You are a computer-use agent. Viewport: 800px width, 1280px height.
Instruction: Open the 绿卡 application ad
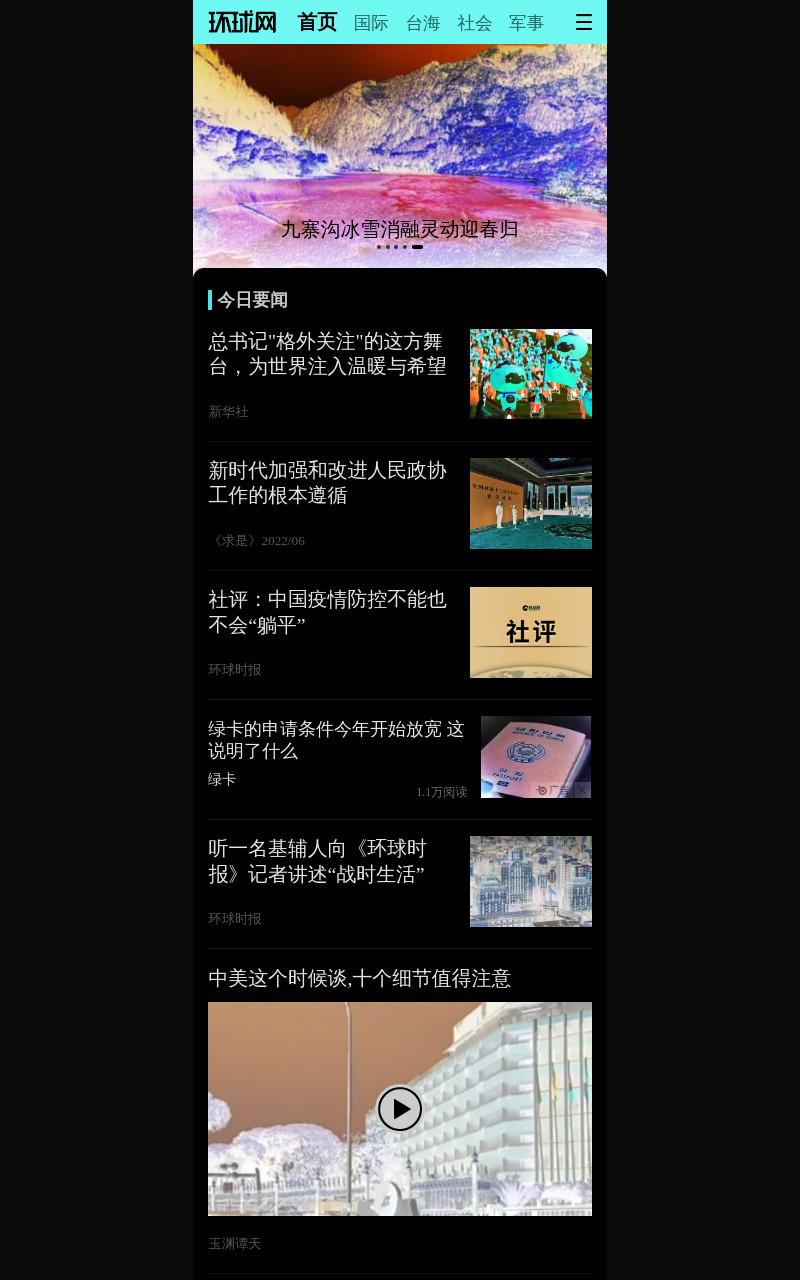click(x=400, y=759)
